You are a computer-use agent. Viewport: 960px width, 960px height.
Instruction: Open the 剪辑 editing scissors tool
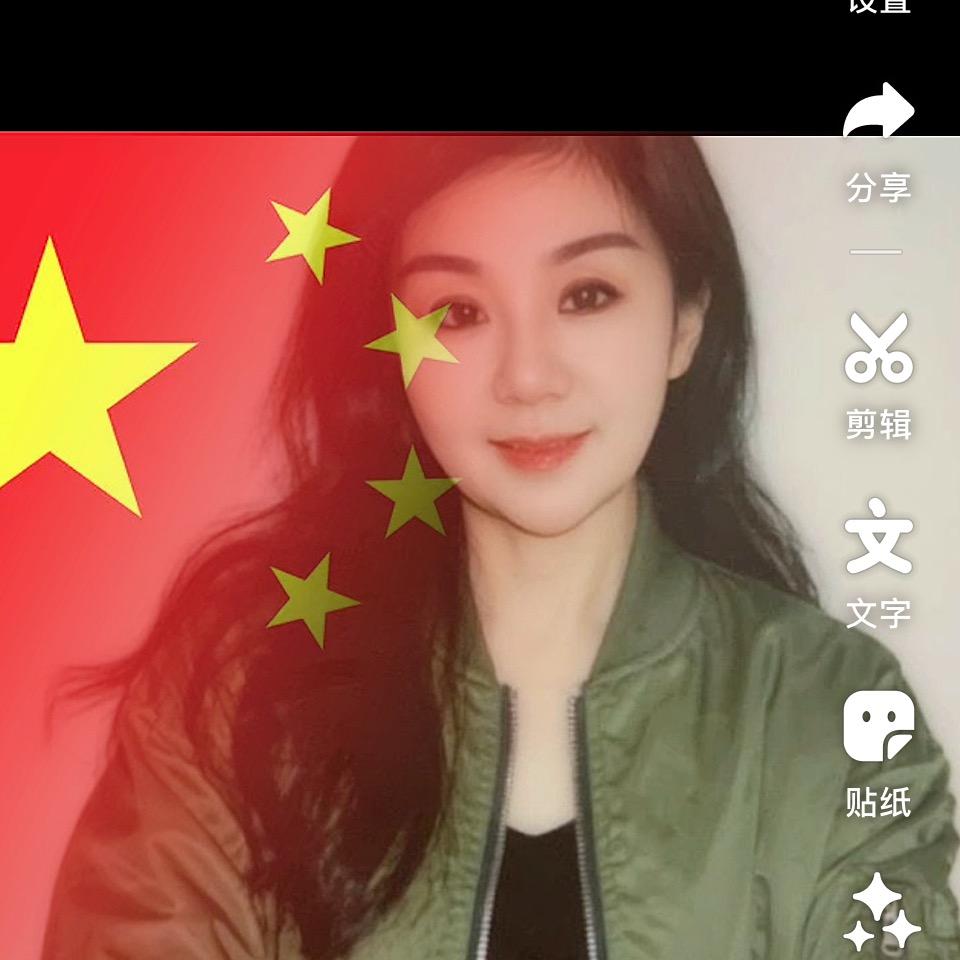pos(879,375)
